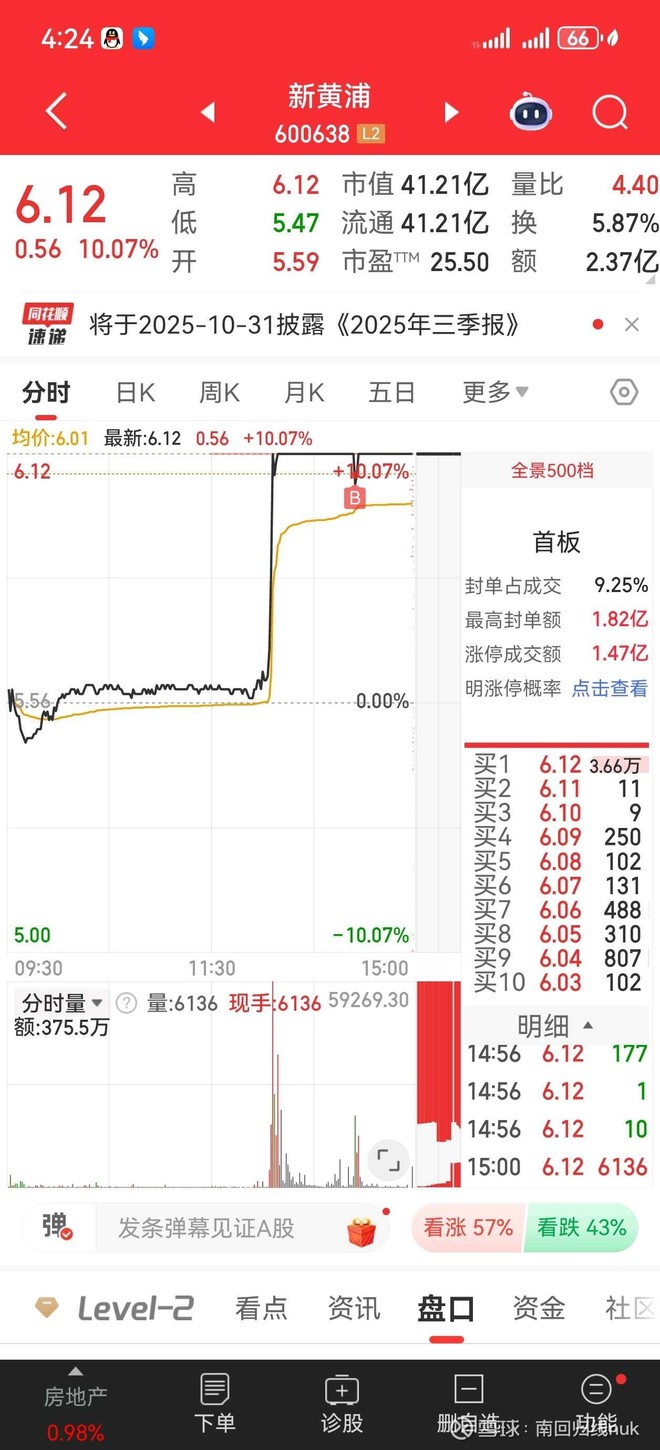This screenshot has height=1450, width=660.
Task: Vote 看跌 on the stock
Action: pos(582,1227)
